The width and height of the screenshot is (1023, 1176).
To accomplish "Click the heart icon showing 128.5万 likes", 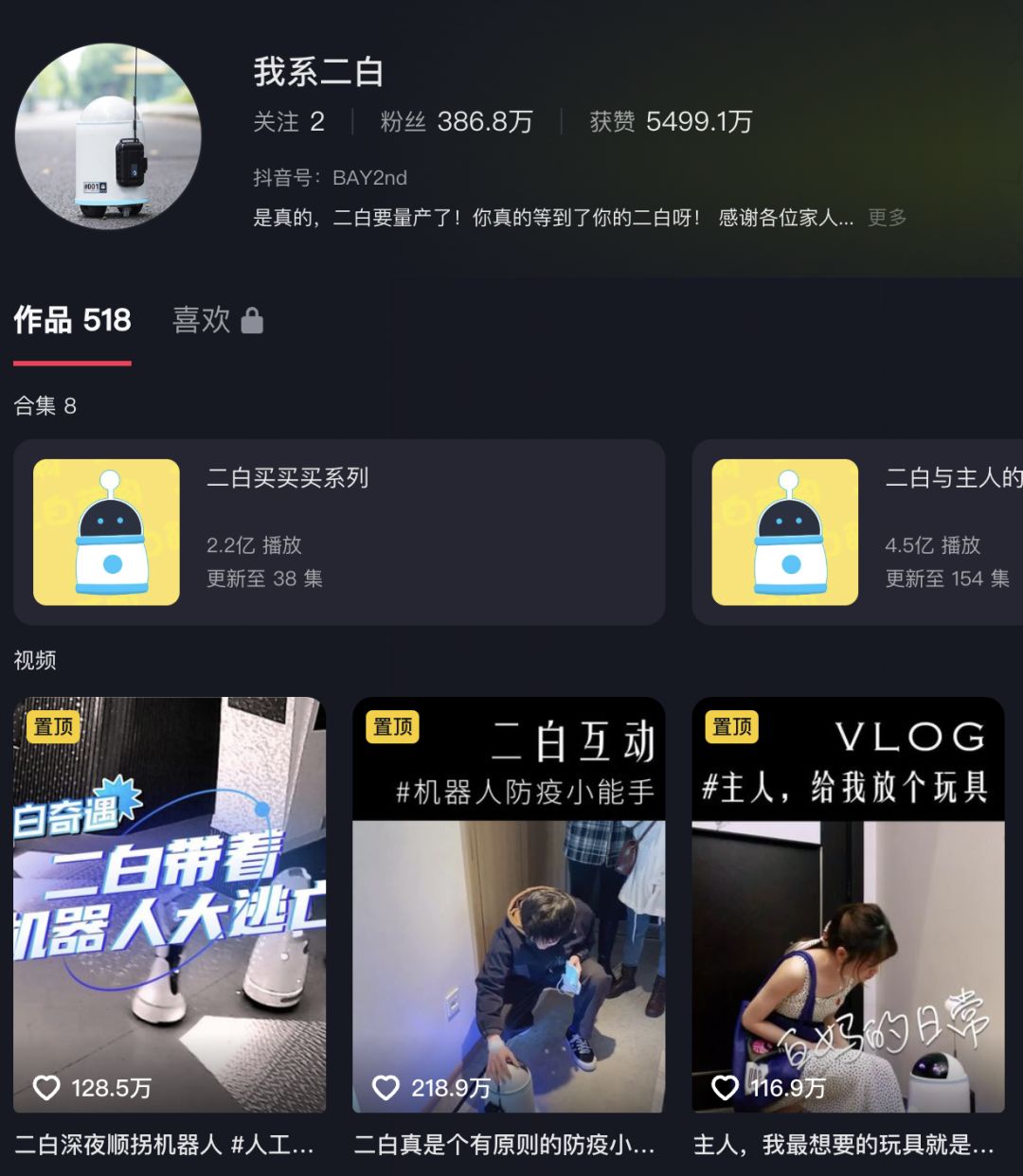I will (46, 1088).
